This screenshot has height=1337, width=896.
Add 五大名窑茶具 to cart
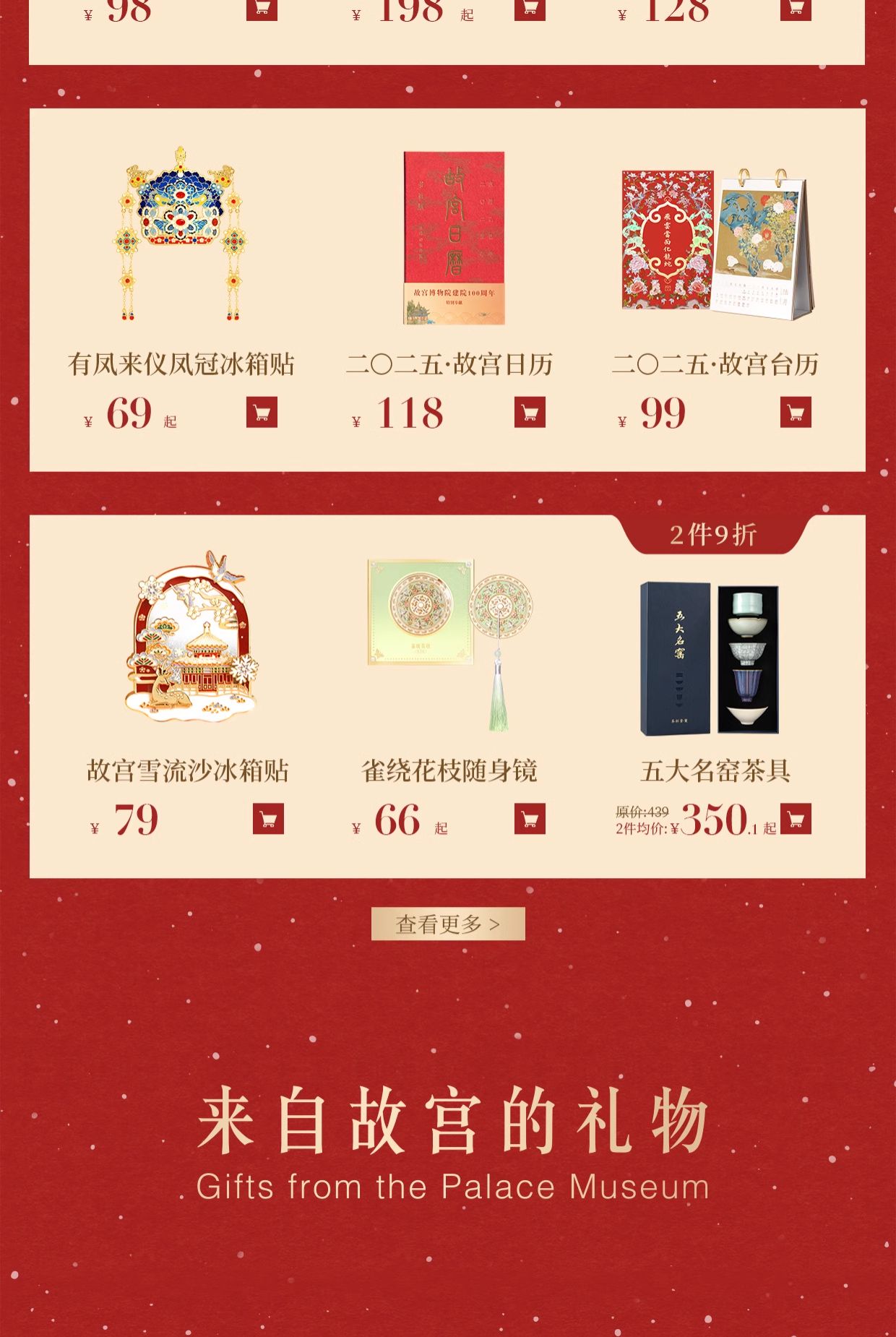796,819
